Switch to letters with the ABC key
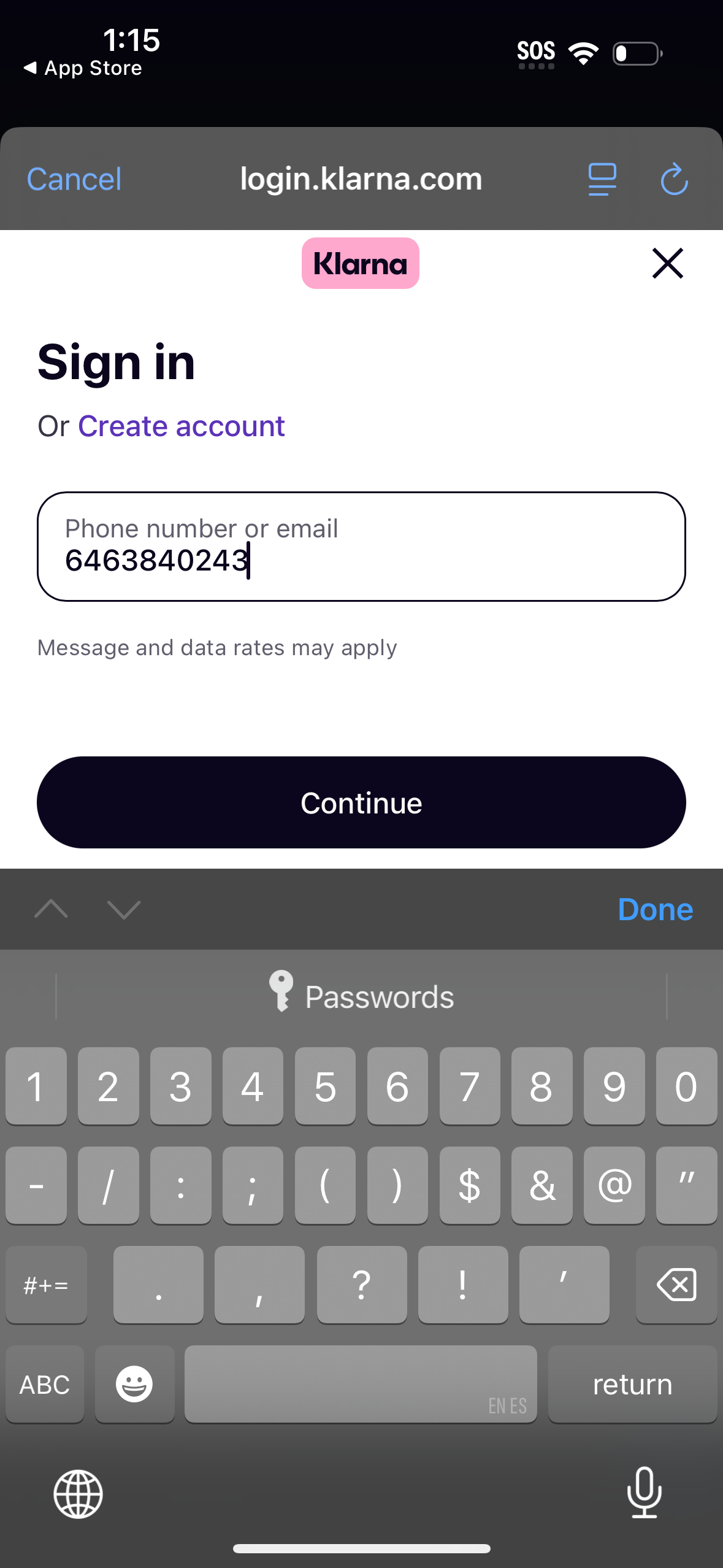This screenshot has height=1568, width=723. coord(44,1384)
